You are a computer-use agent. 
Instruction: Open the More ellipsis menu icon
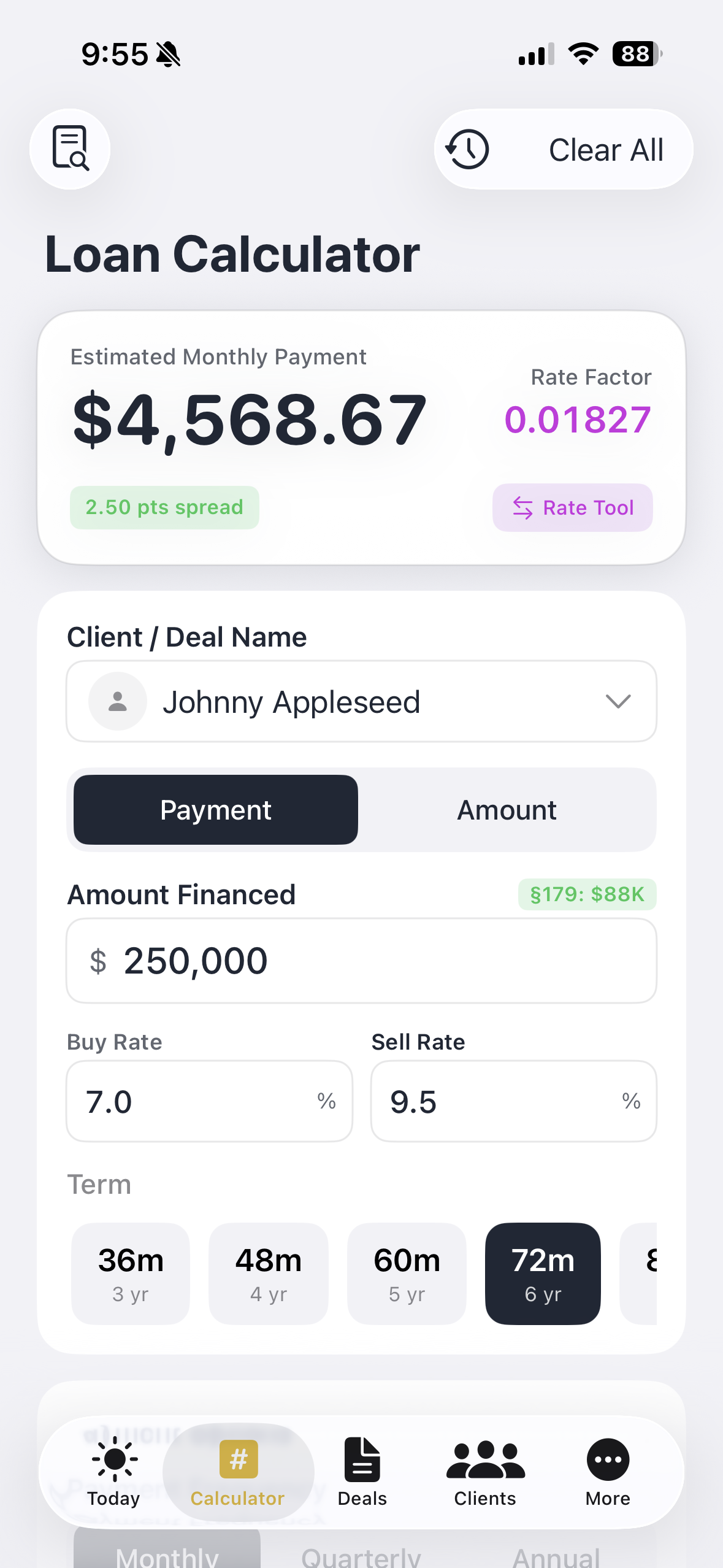607,1459
